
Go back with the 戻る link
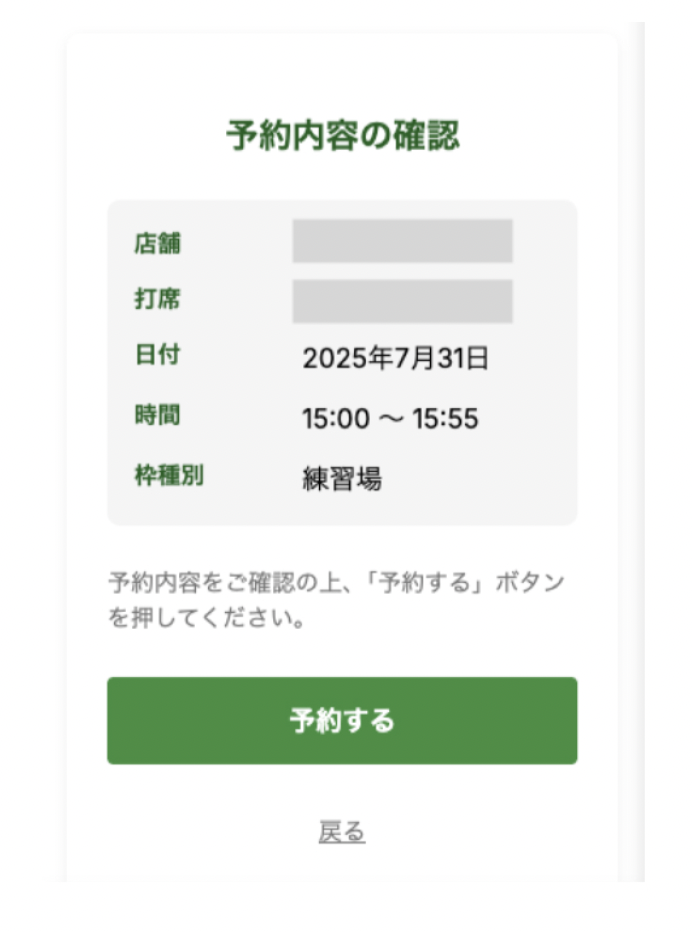point(342,832)
